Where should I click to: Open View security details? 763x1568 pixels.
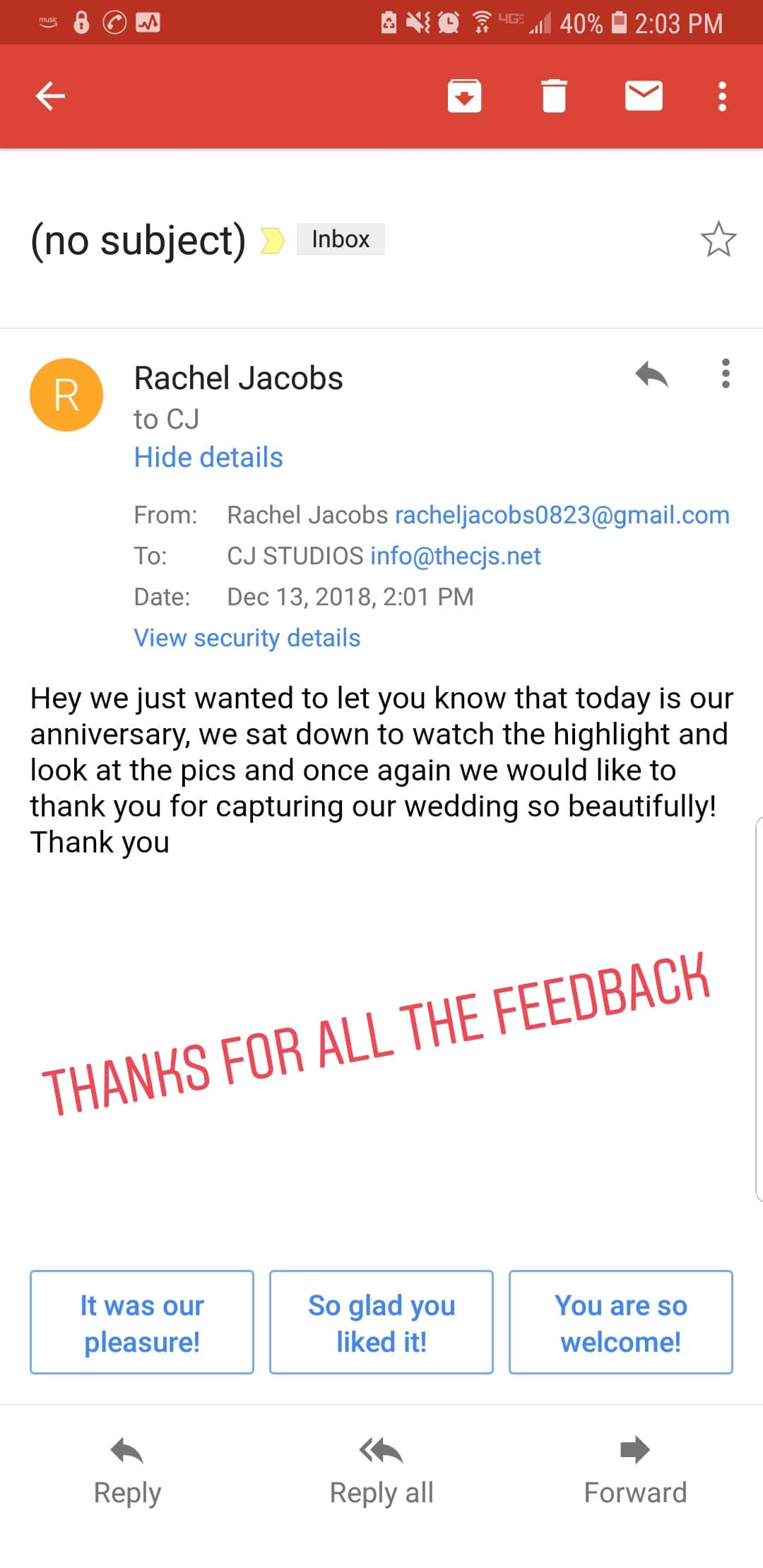tap(247, 638)
